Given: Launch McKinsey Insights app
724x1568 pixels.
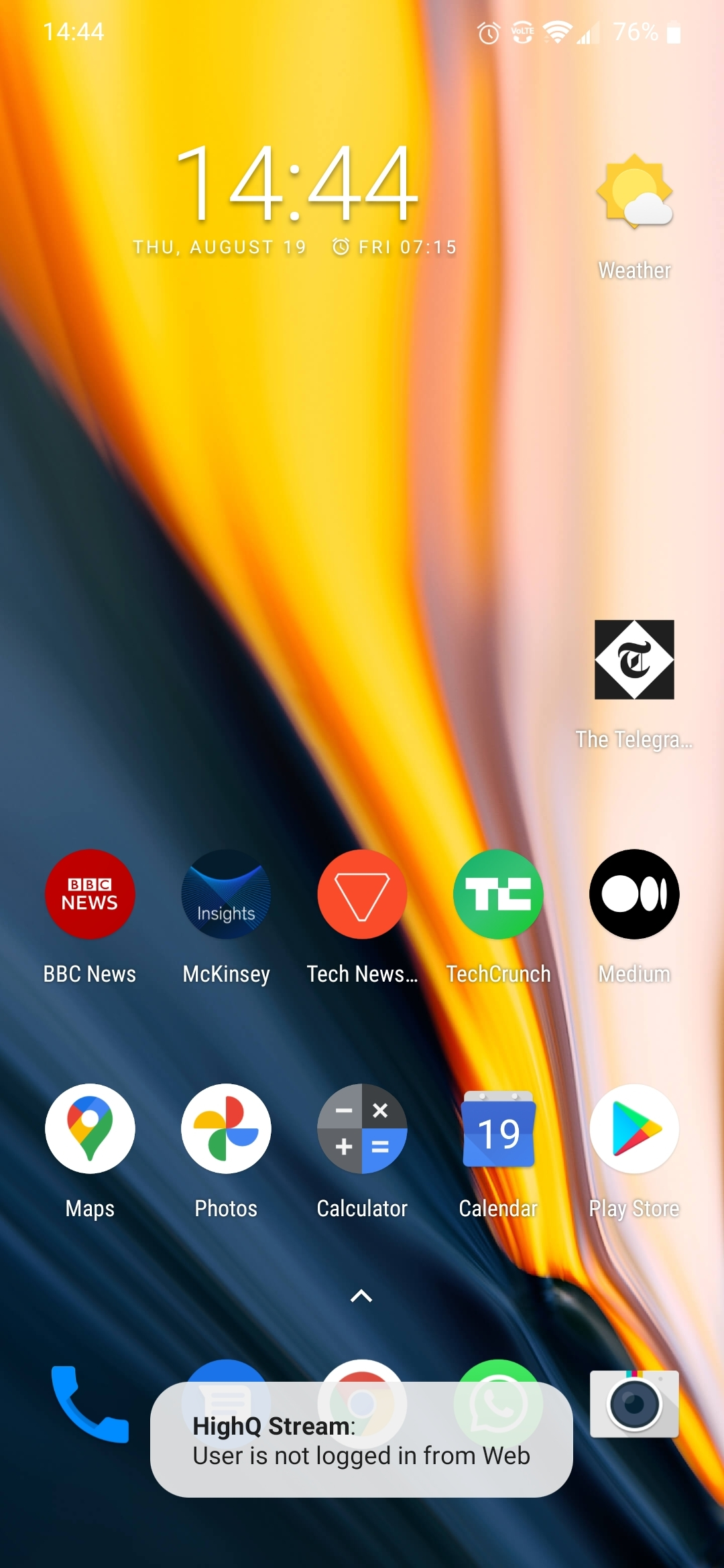Looking at the screenshot, I should (226, 895).
